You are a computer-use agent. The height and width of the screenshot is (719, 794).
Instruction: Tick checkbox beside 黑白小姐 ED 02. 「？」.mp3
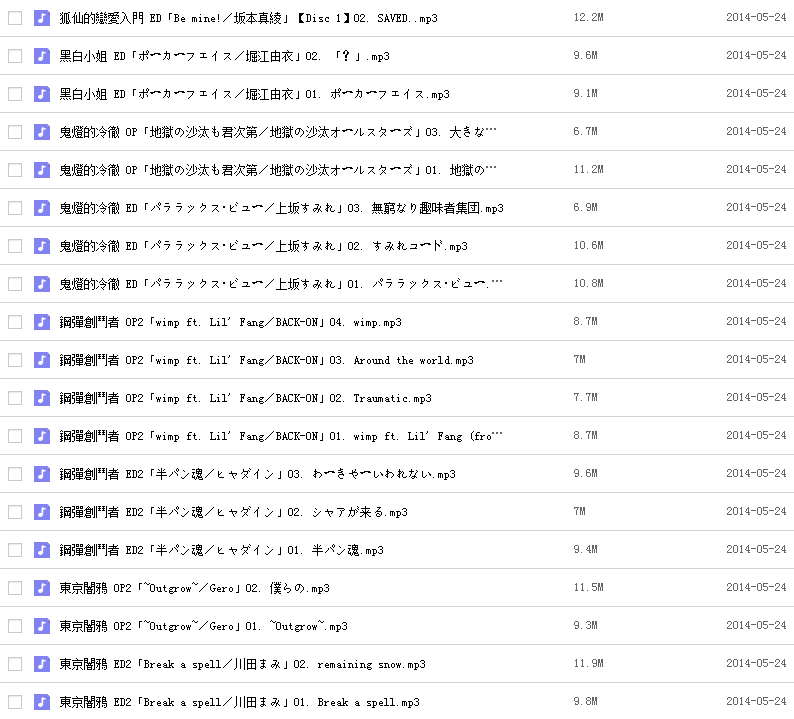pos(15,56)
